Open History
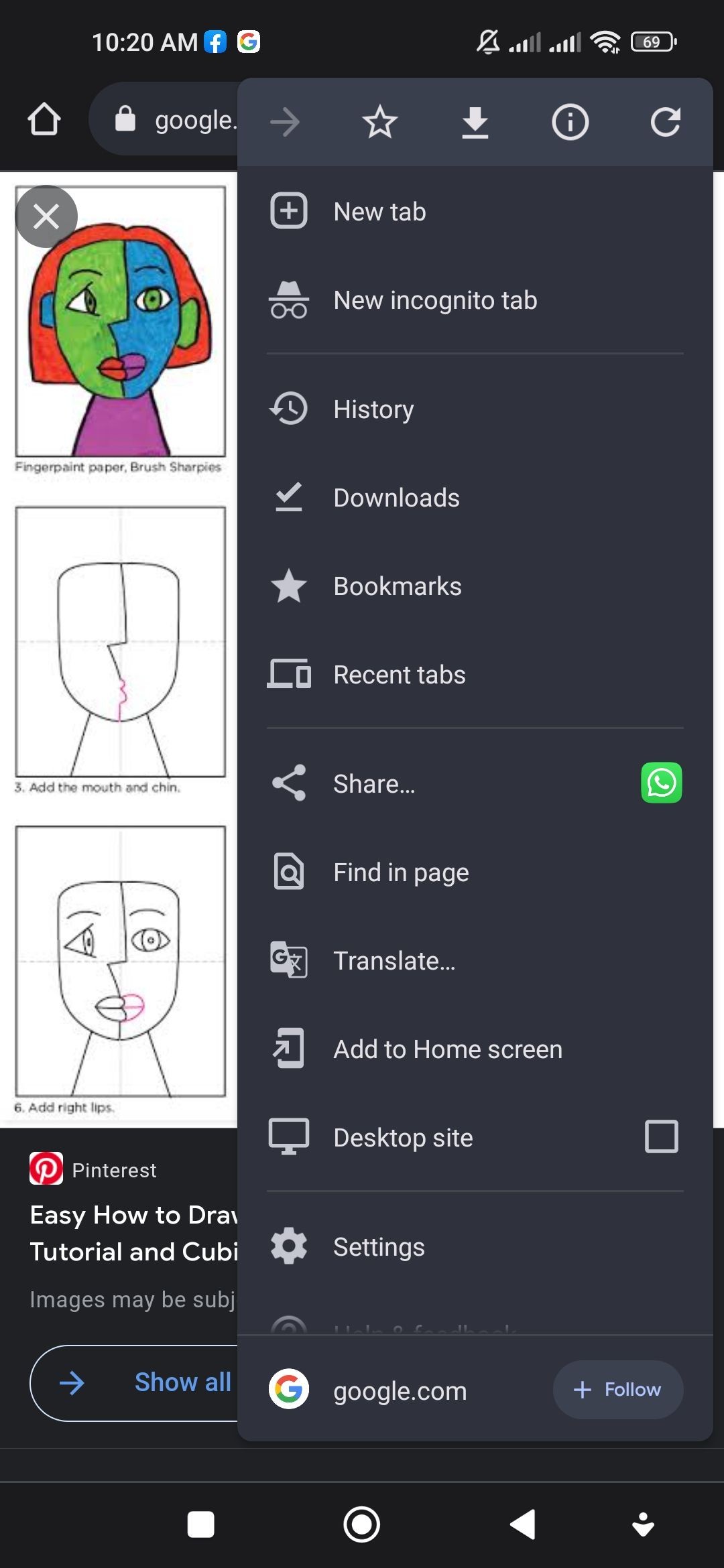Viewport: 724px width, 1568px height. (x=475, y=409)
